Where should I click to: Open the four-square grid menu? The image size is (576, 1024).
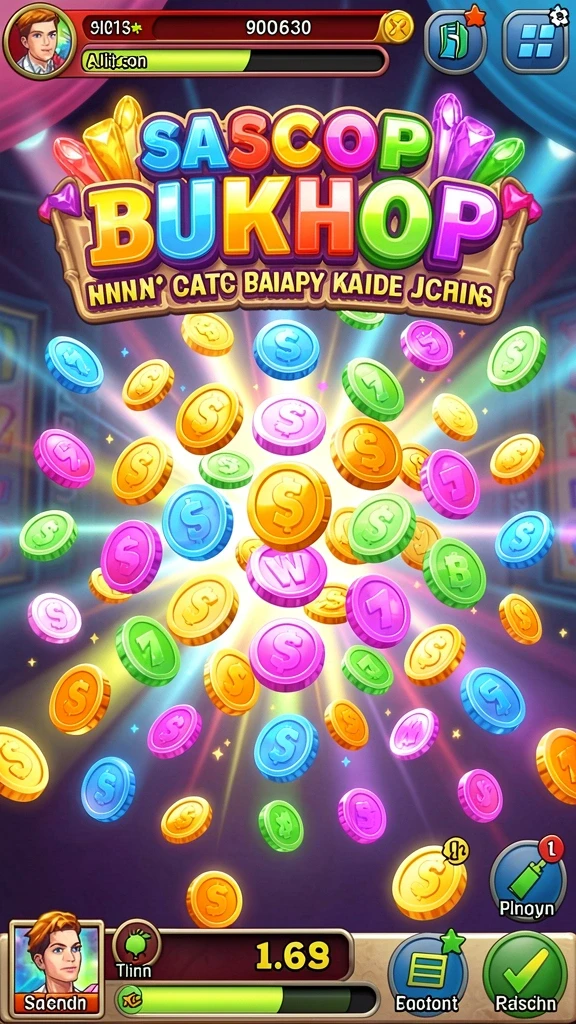534,42
